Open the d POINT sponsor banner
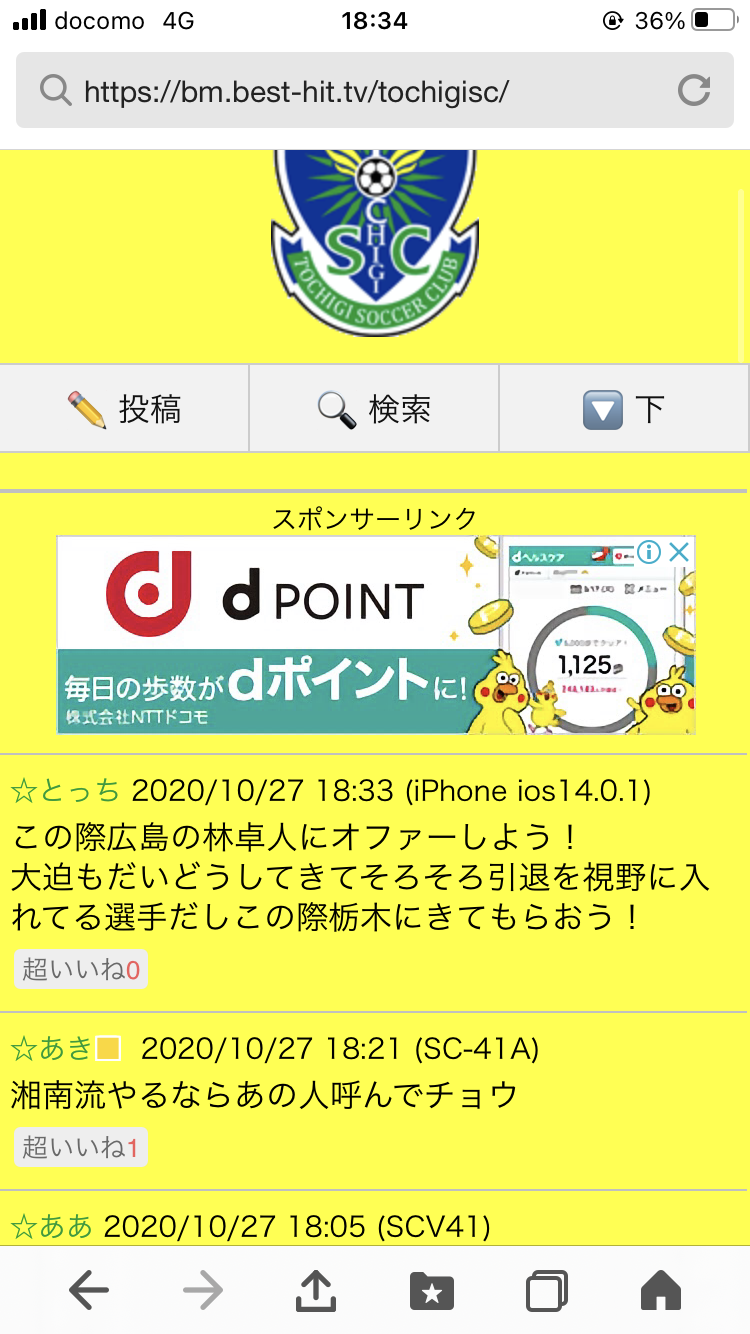This screenshot has width=750, height=1334. click(376, 635)
